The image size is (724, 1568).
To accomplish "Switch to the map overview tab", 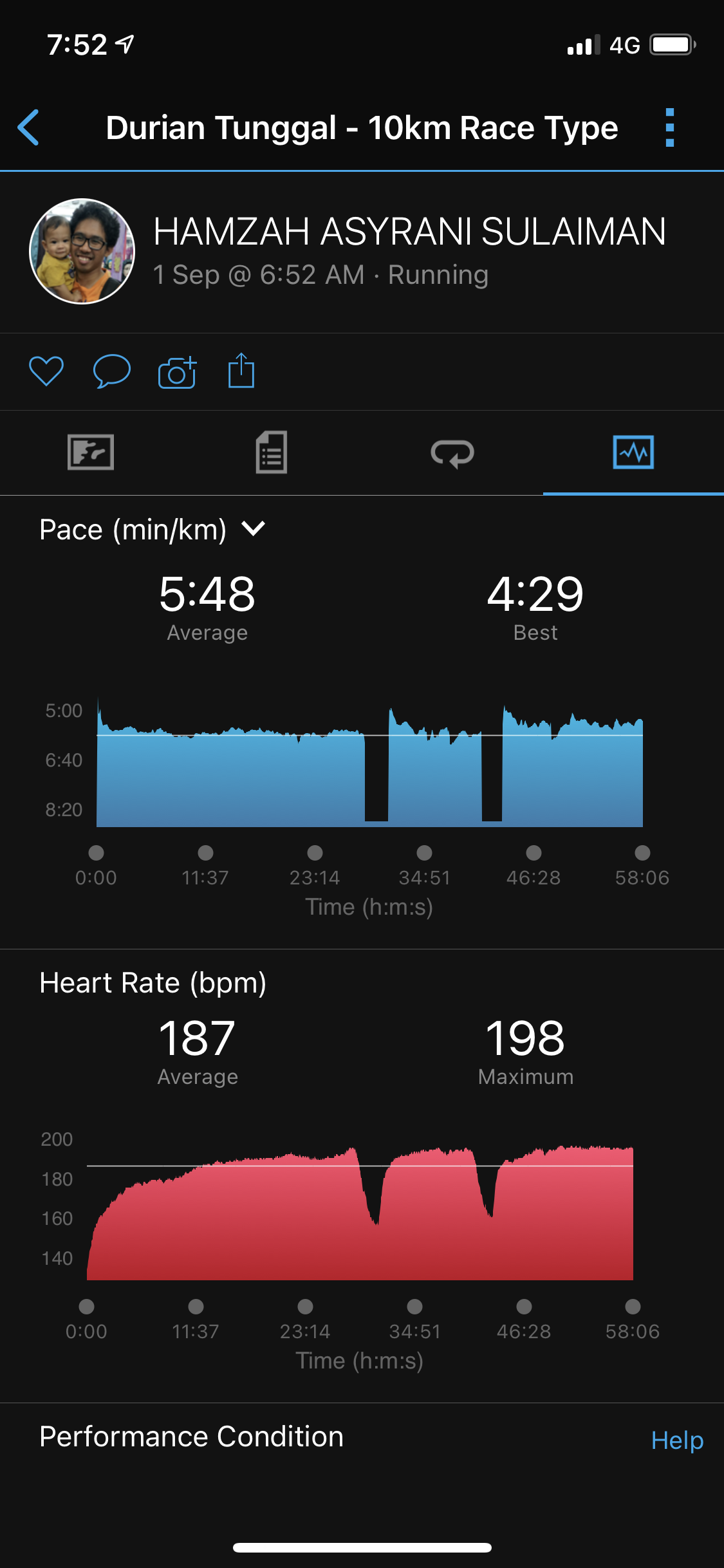I will point(91,453).
